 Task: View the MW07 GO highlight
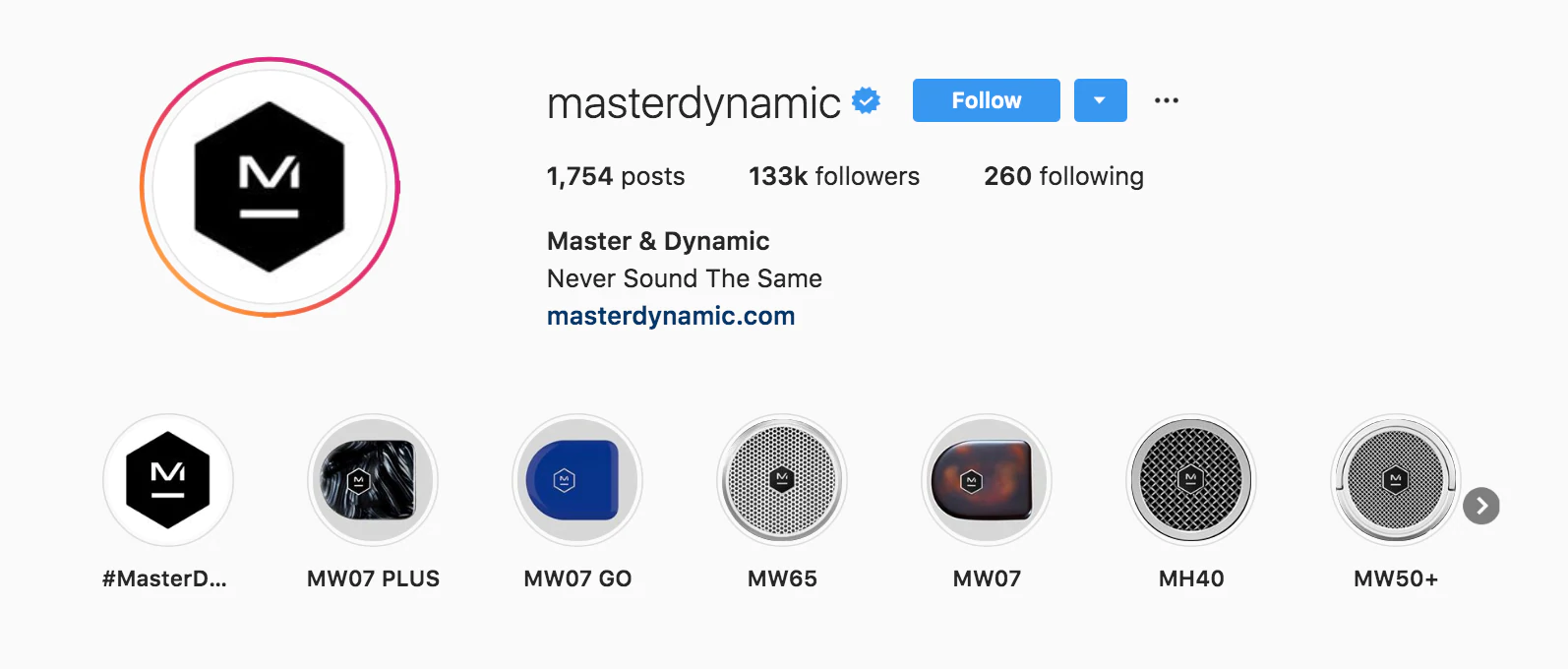coord(577,480)
